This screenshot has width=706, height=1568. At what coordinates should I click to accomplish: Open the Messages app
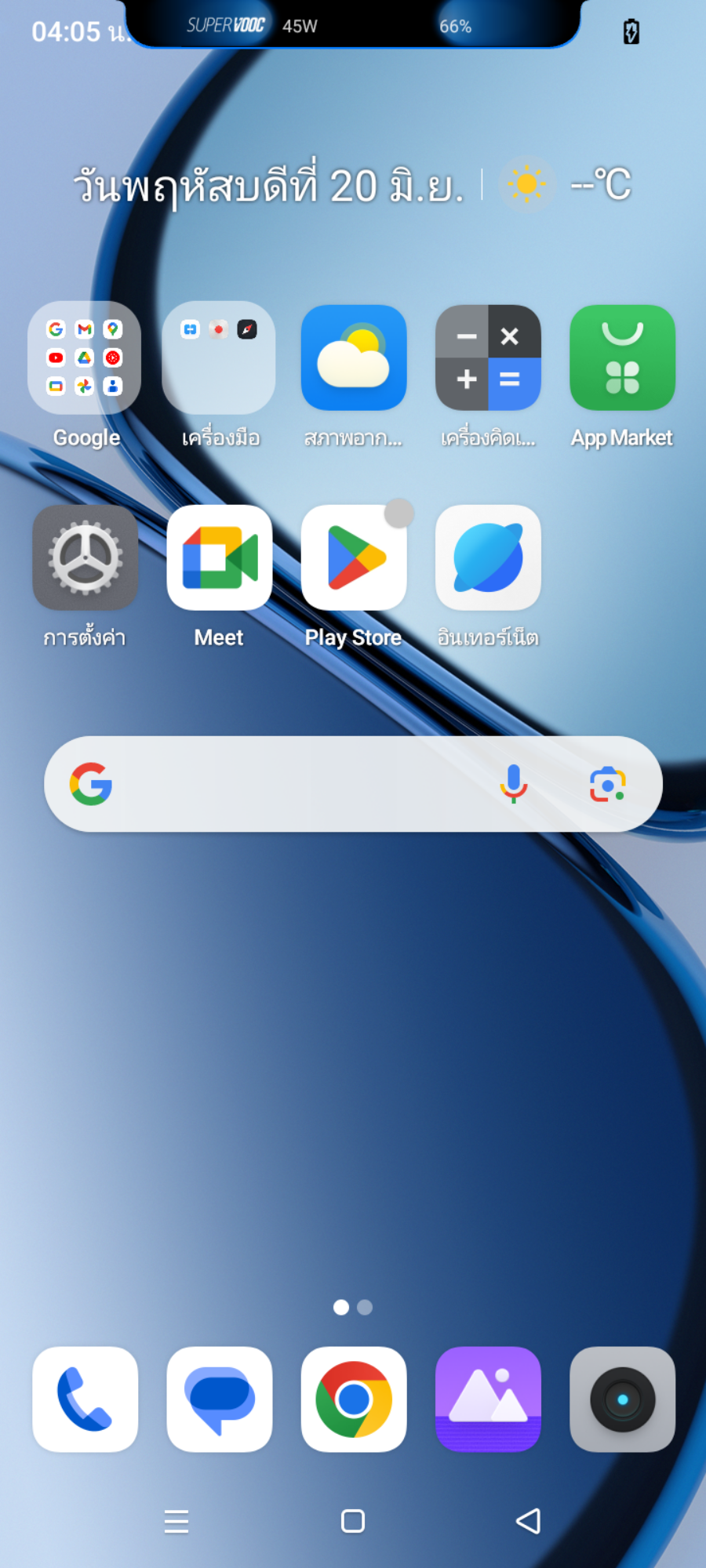[219, 1399]
